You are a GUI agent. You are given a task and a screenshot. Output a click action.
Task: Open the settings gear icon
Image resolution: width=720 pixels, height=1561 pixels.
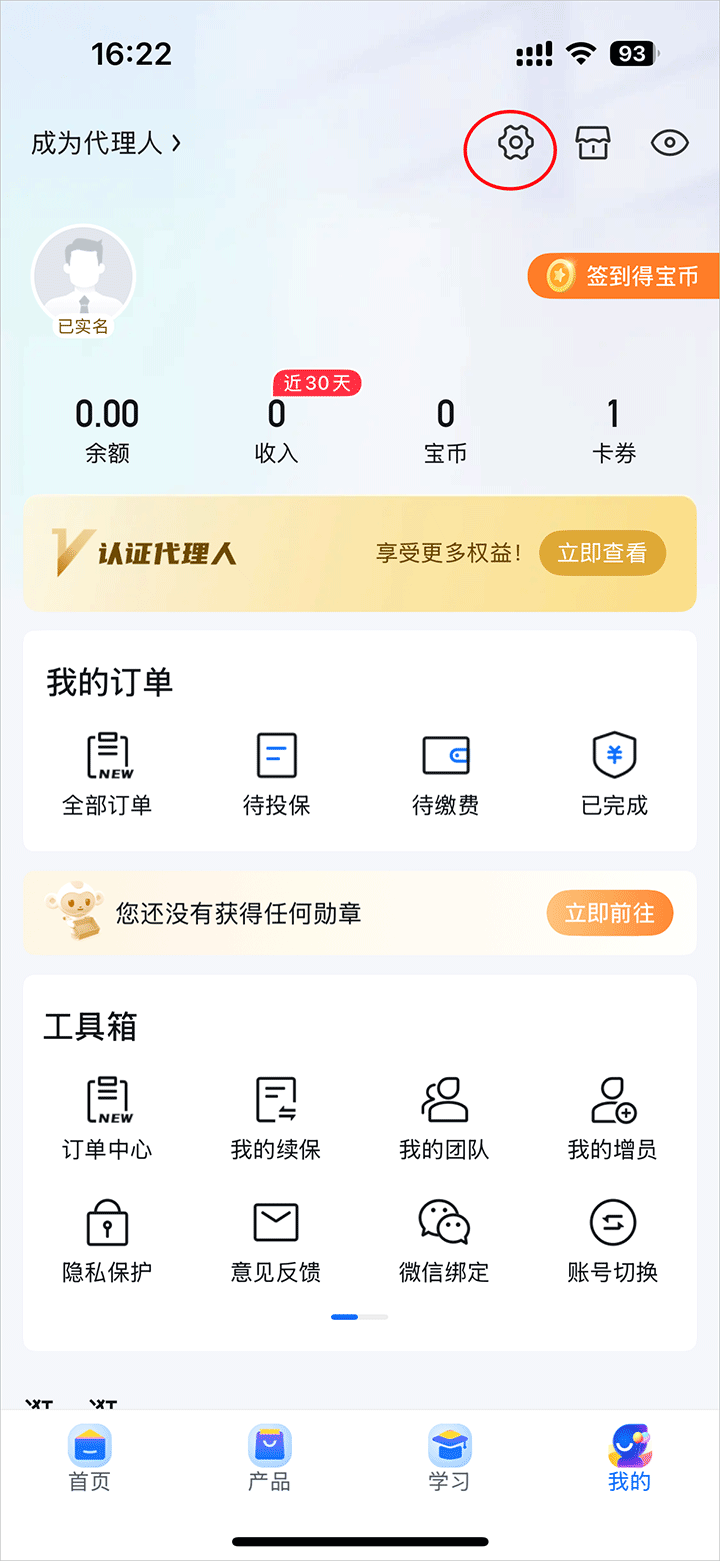click(515, 143)
